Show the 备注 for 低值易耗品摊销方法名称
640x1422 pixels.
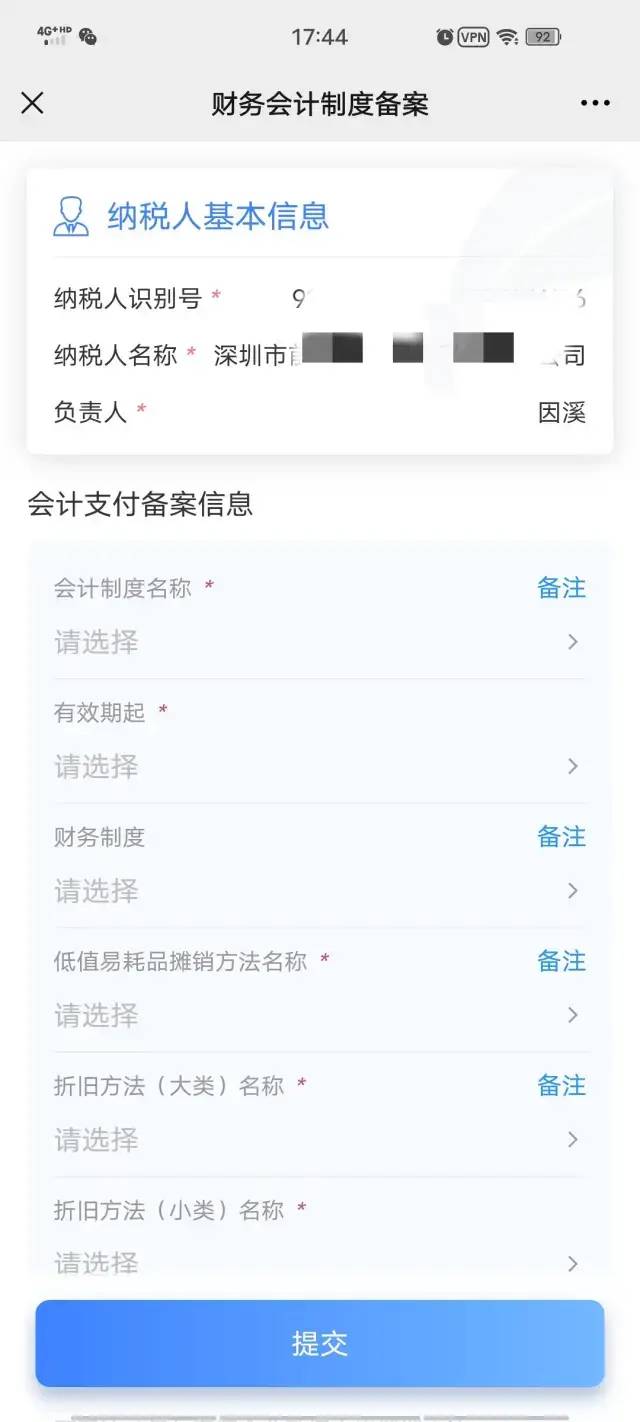click(x=561, y=961)
